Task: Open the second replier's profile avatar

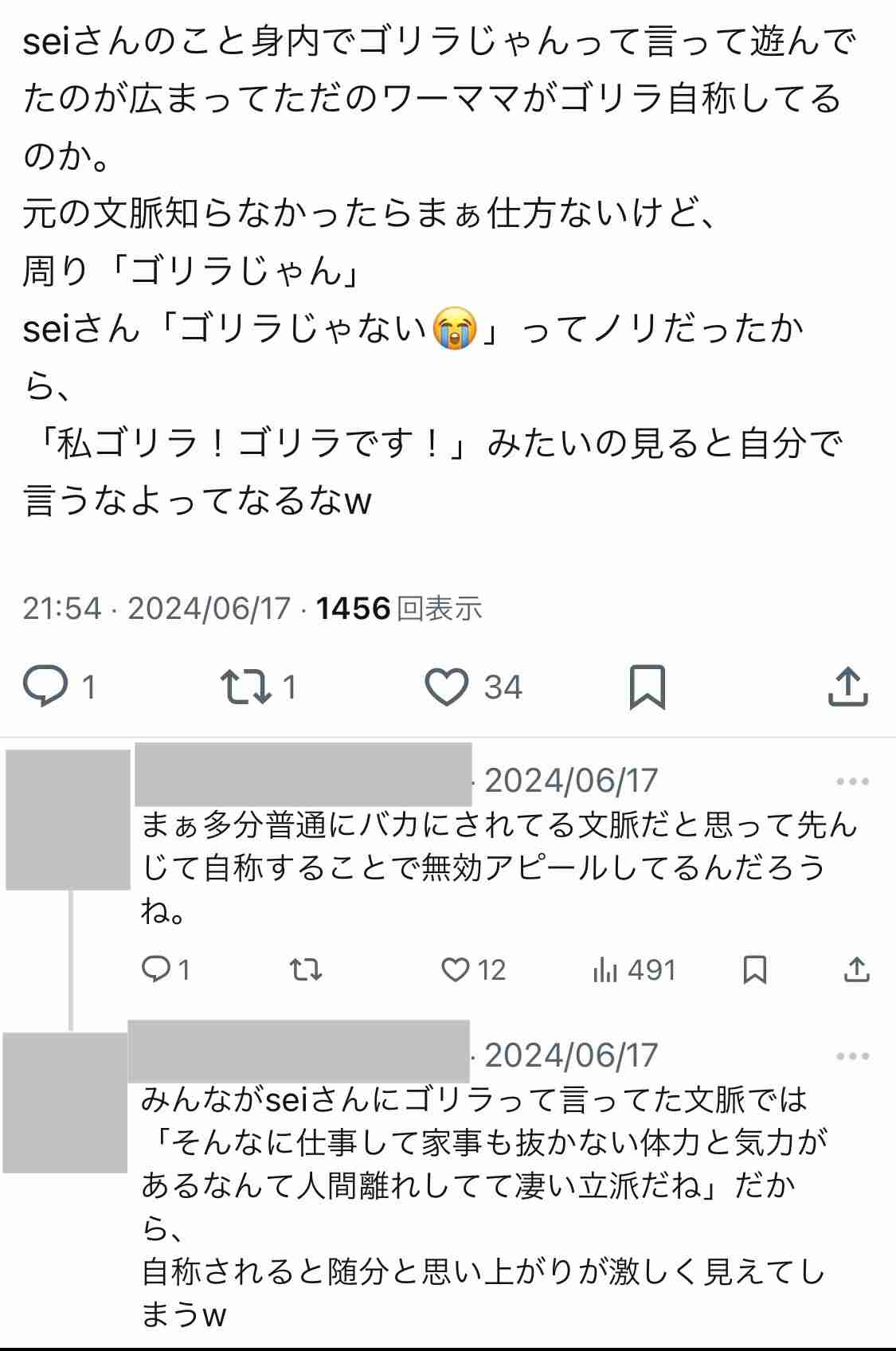Action: (65, 1102)
